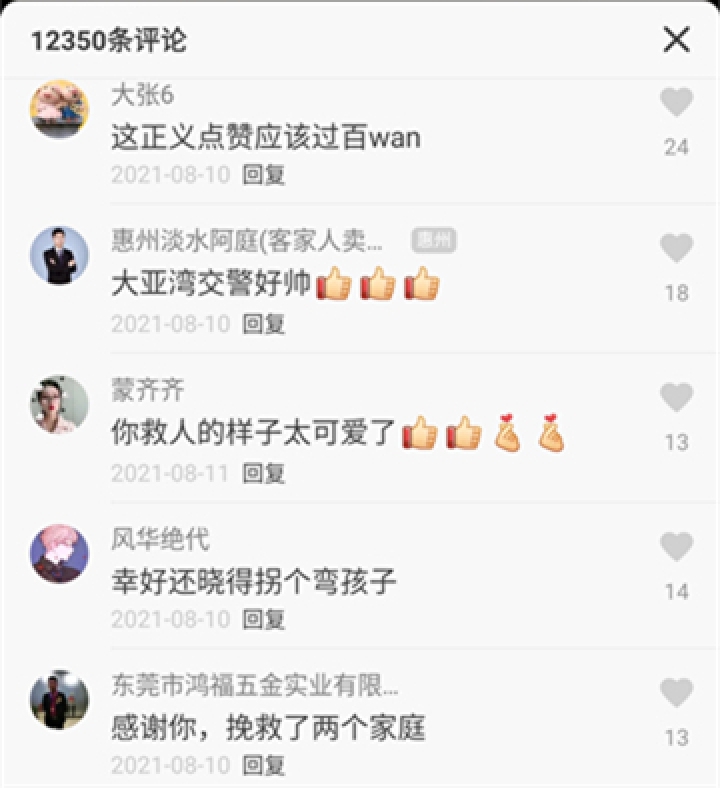Reply to 大张6's comment
The width and height of the screenshot is (720, 788).
[x=264, y=175]
